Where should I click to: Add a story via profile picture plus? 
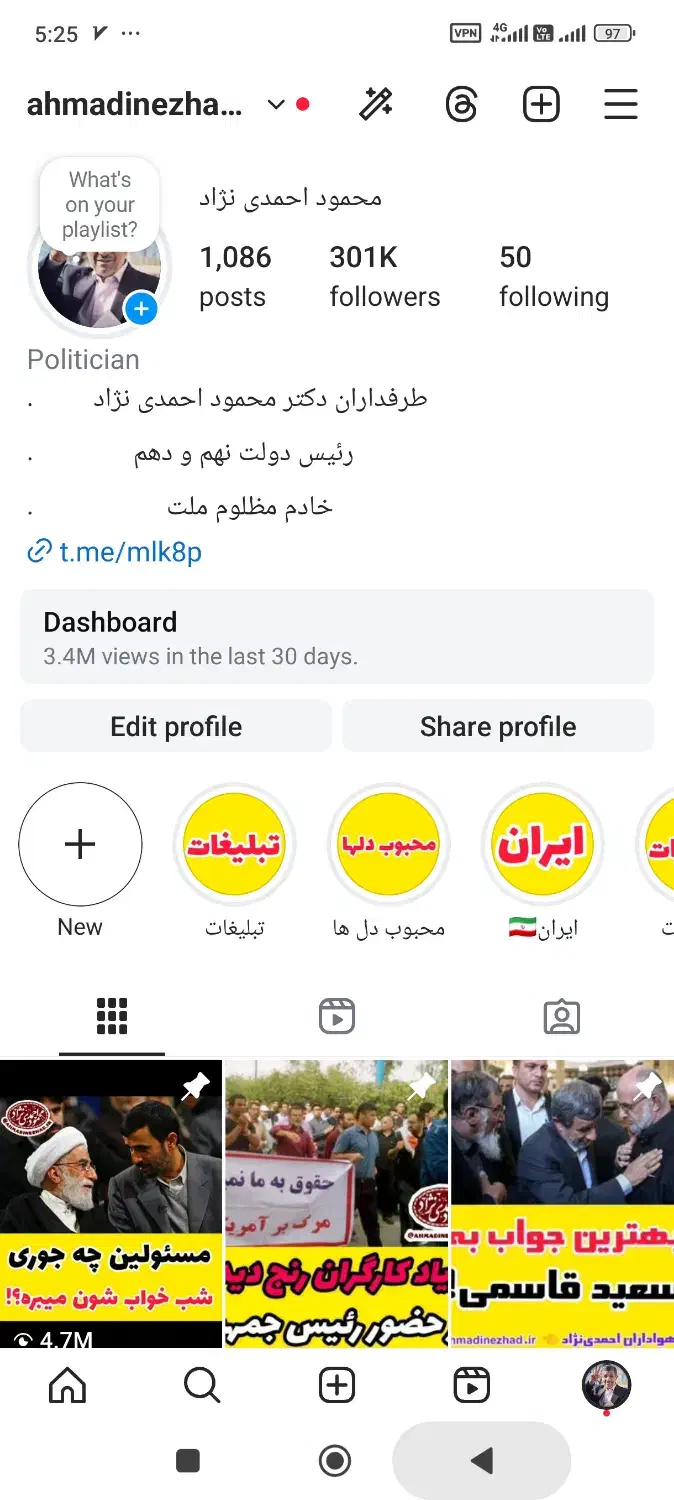[x=141, y=309]
